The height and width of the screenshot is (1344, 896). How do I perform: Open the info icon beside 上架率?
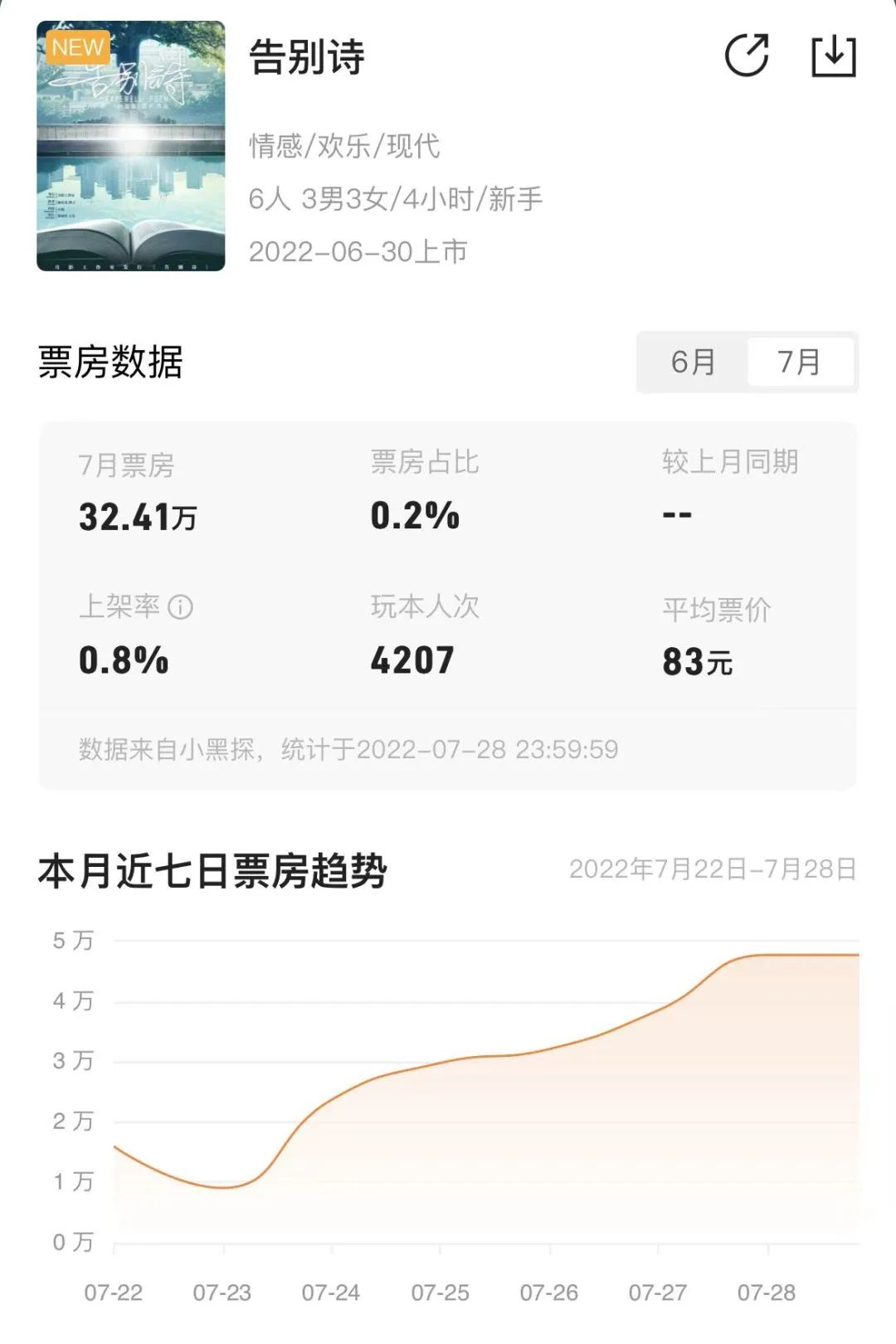(180, 607)
